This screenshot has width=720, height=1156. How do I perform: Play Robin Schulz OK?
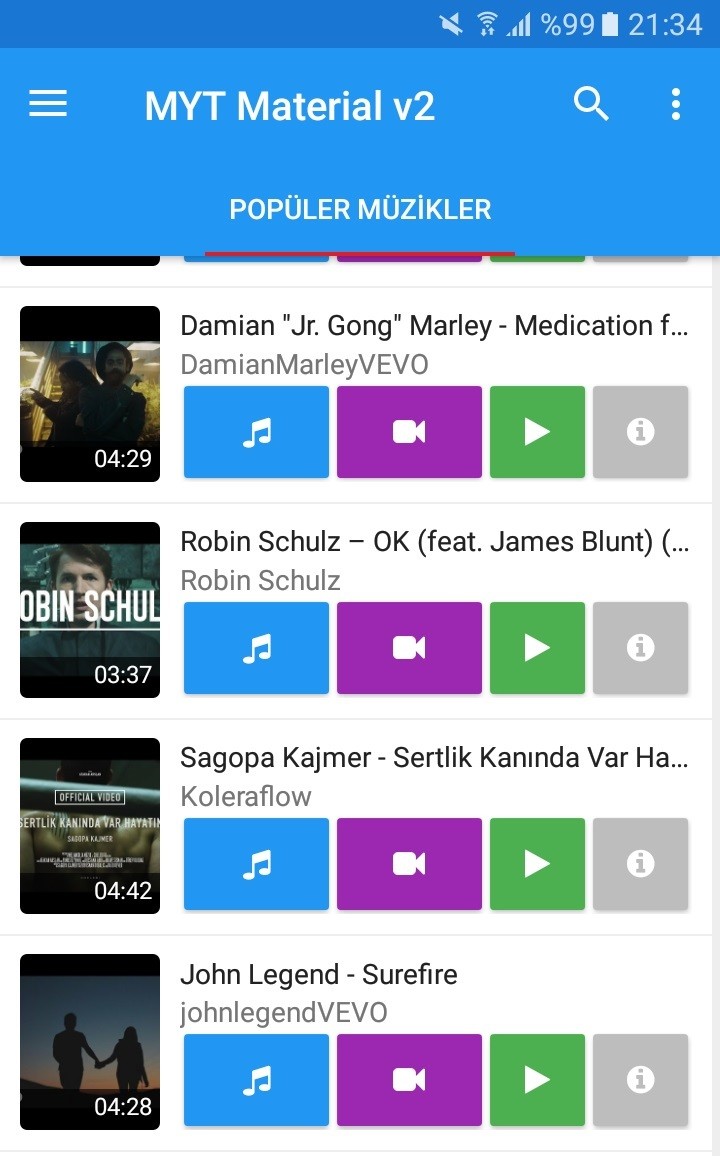tap(537, 648)
